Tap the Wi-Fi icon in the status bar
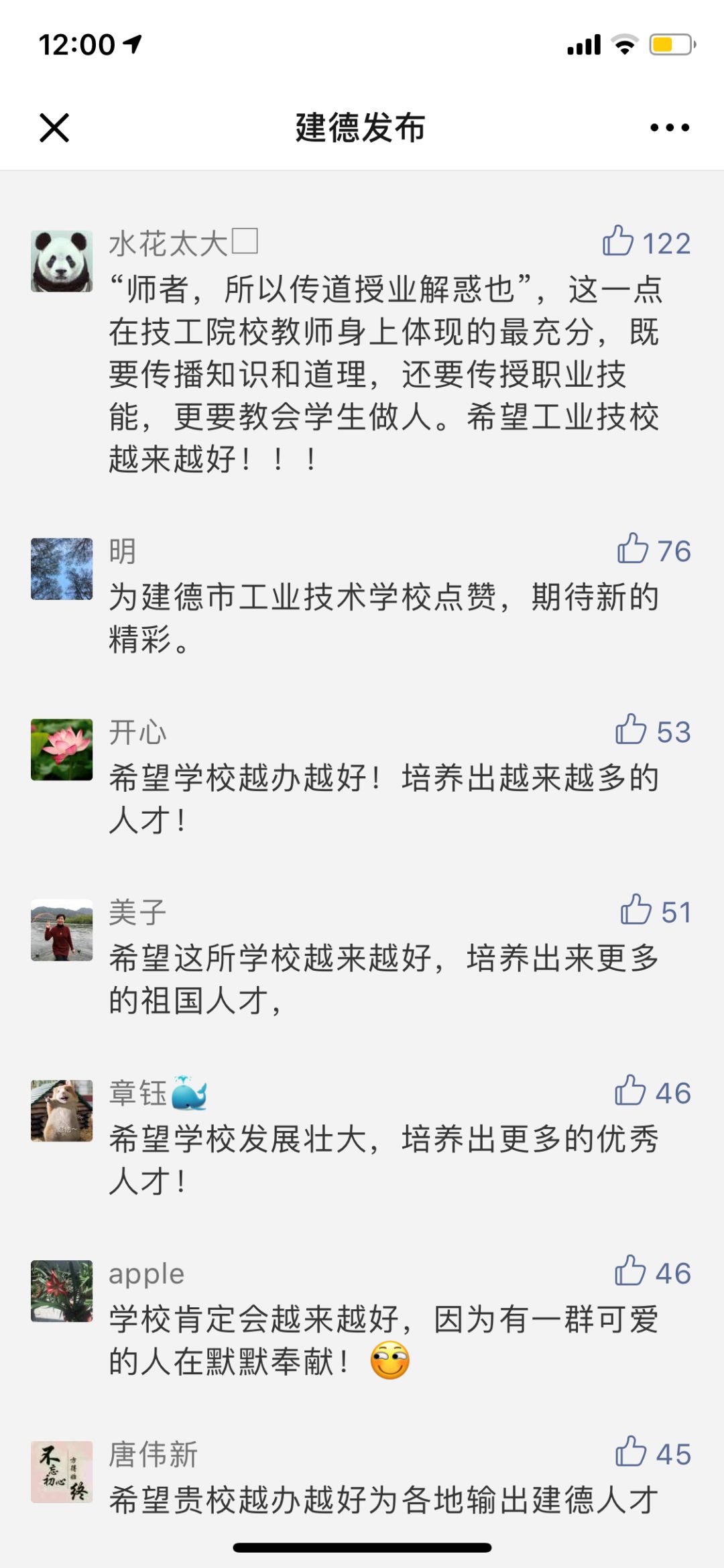 coord(626,43)
